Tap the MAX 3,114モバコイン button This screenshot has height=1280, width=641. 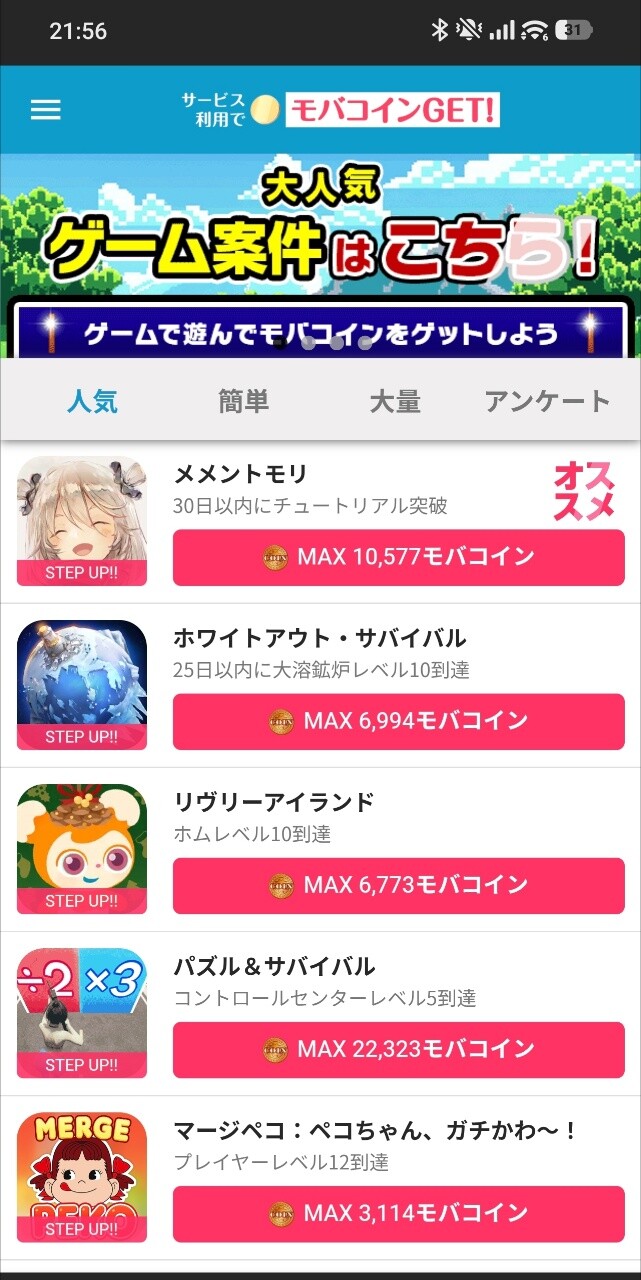(x=398, y=1213)
